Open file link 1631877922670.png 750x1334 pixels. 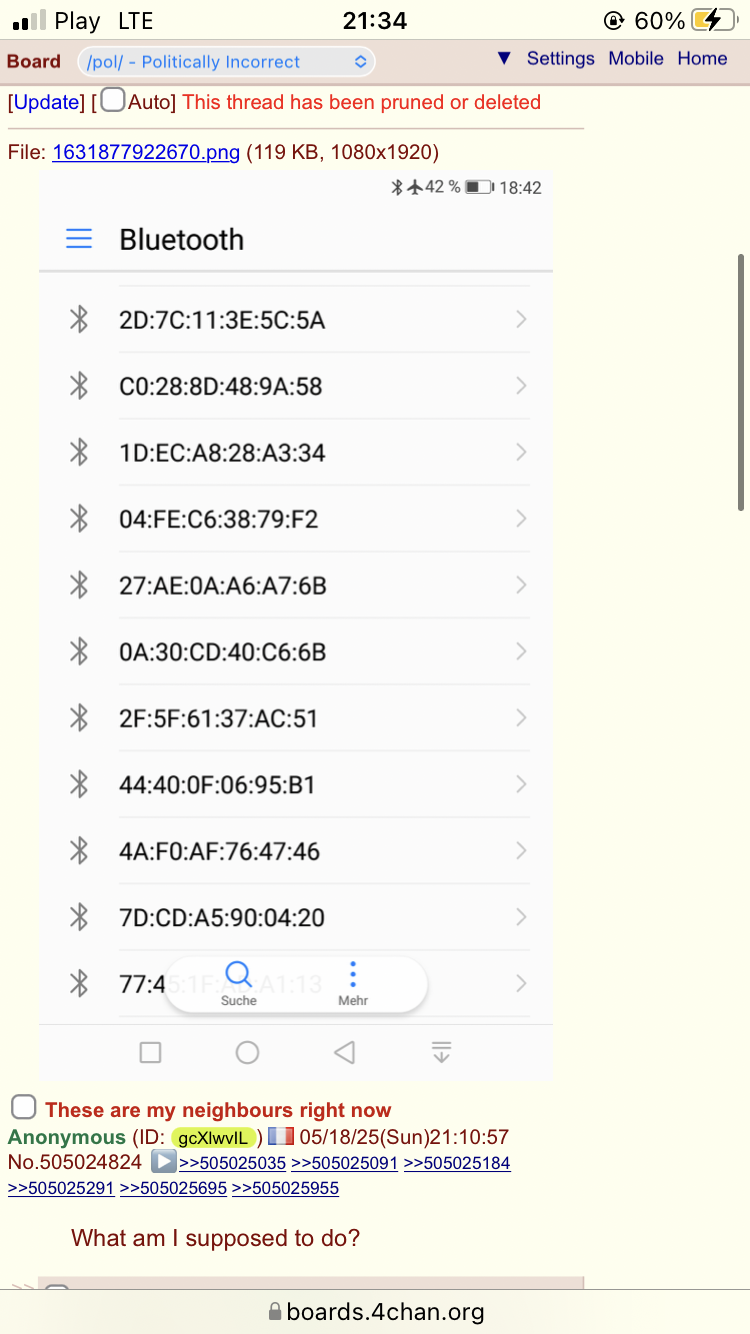[146, 152]
